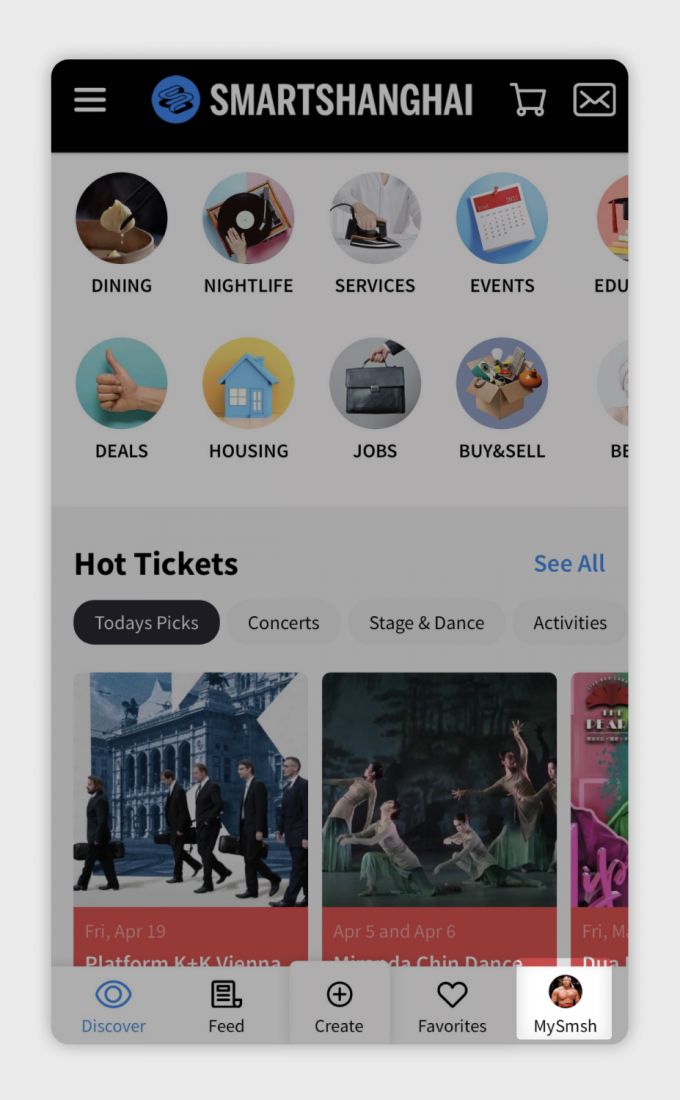Open the Platform K+K Vienna ticket card
The image size is (680, 1100).
click(x=191, y=800)
